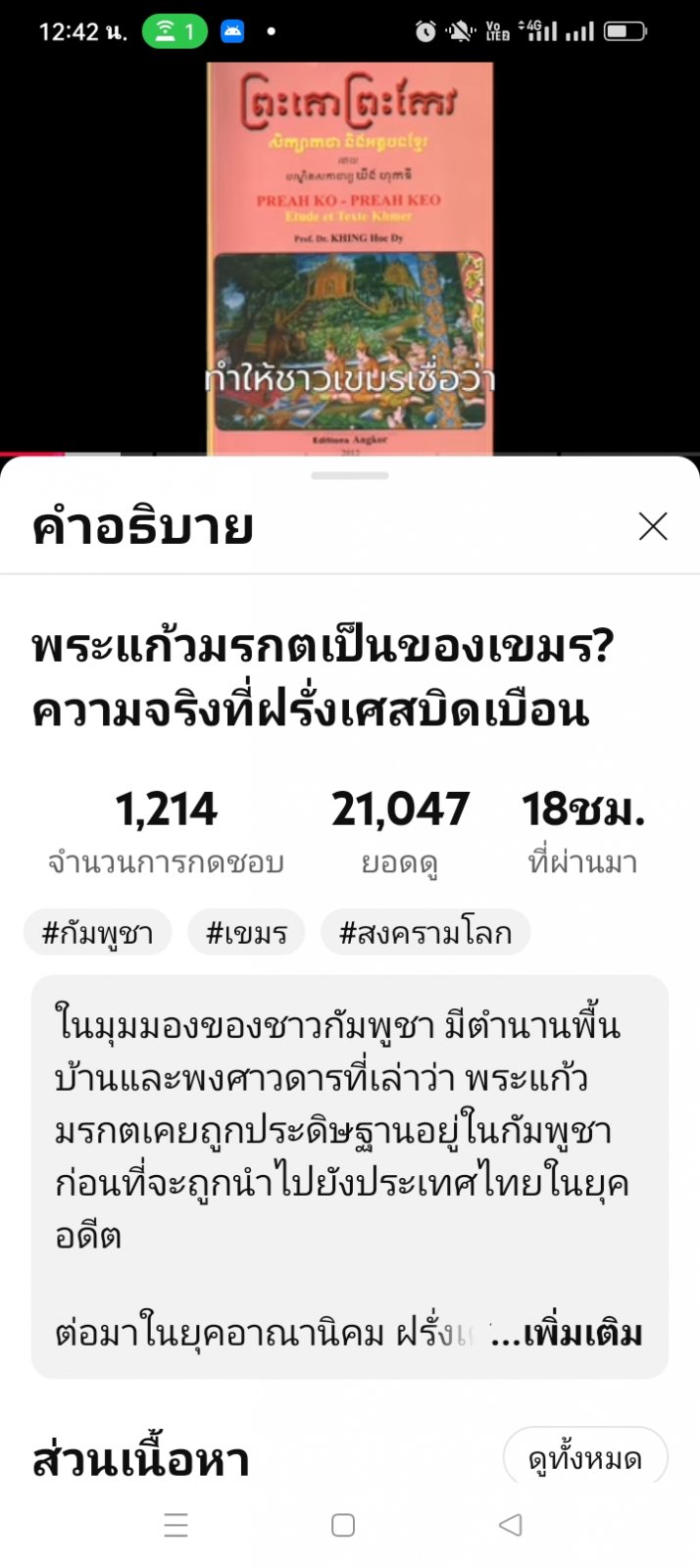Open recent apps from the navigation bar

tap(176, 1525)
